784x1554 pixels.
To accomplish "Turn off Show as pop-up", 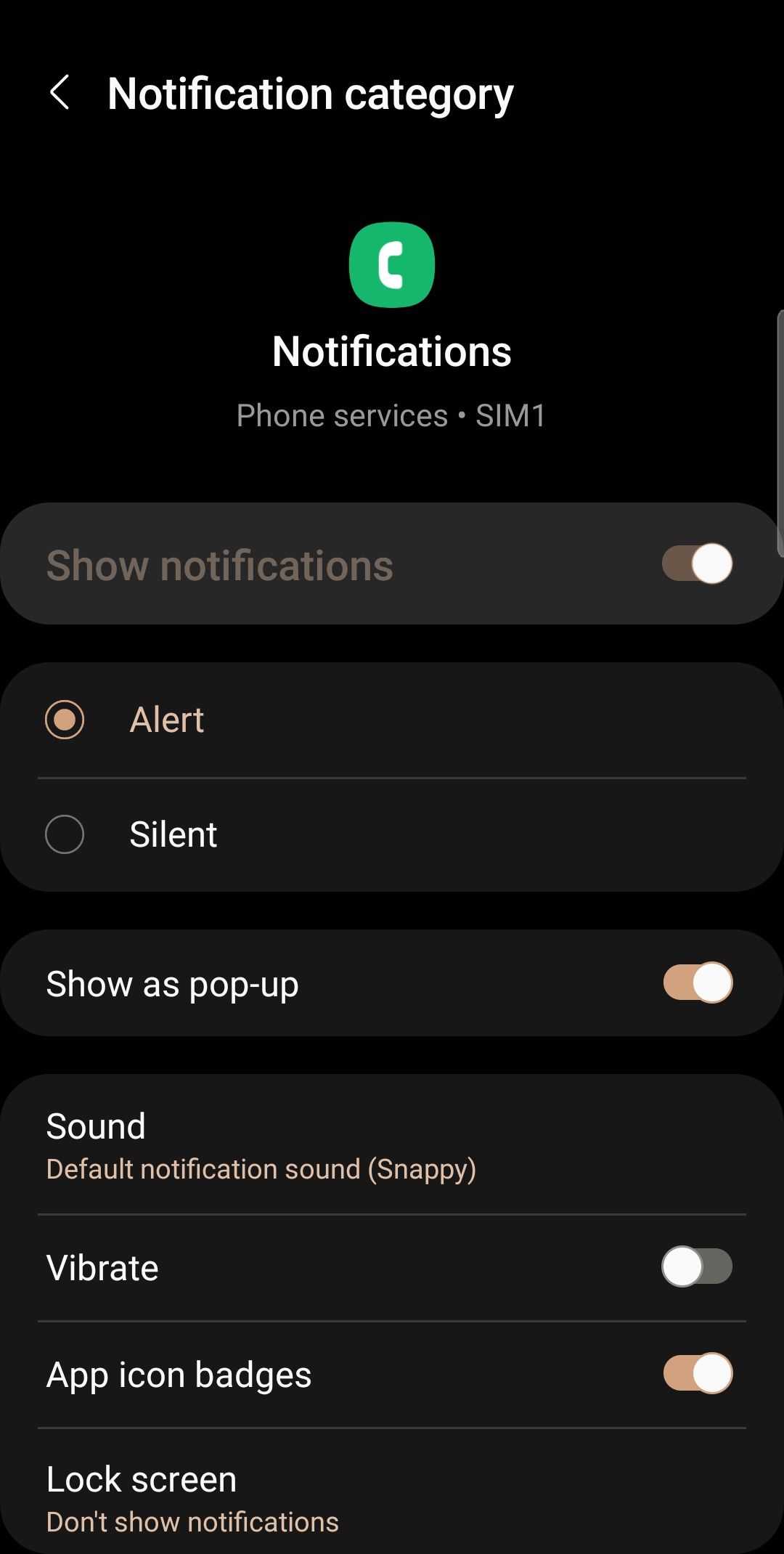I will [695, 982].
